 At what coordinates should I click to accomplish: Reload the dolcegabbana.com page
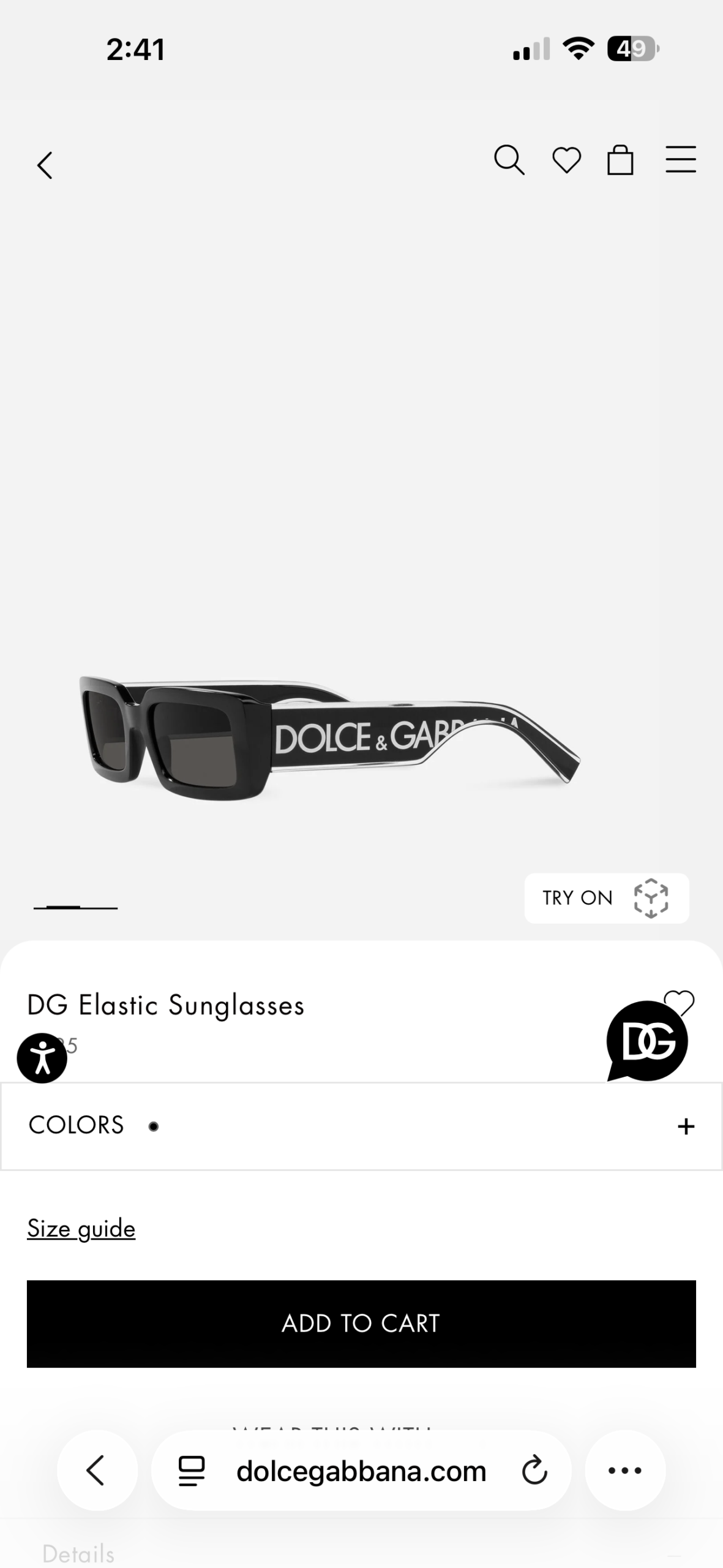534,1471
